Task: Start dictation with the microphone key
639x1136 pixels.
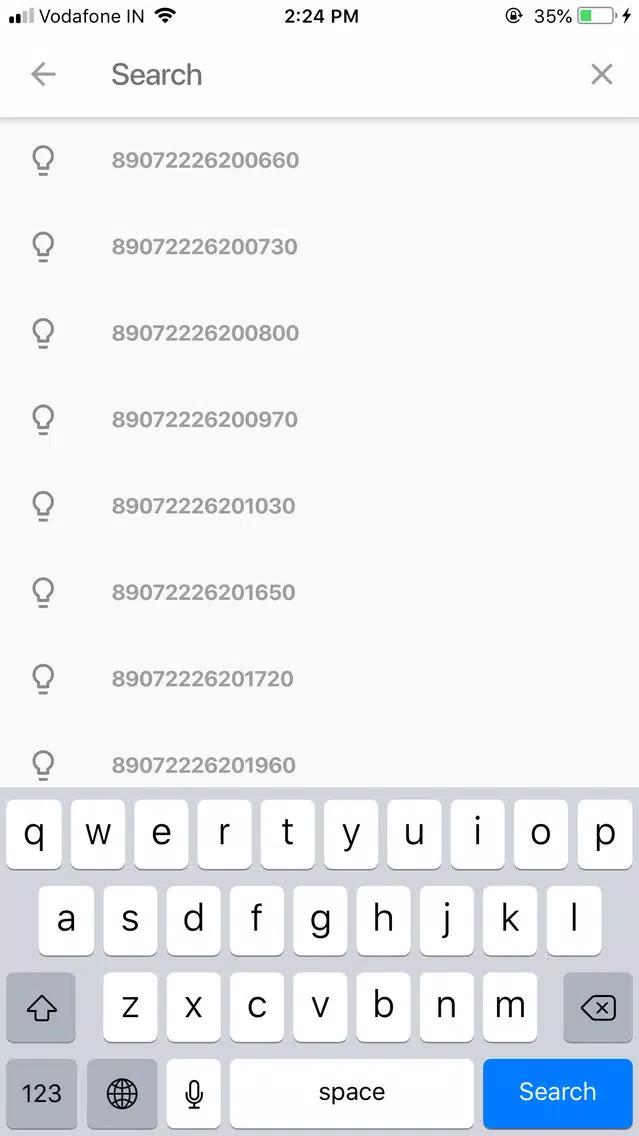Action: tap(194, 1093)
